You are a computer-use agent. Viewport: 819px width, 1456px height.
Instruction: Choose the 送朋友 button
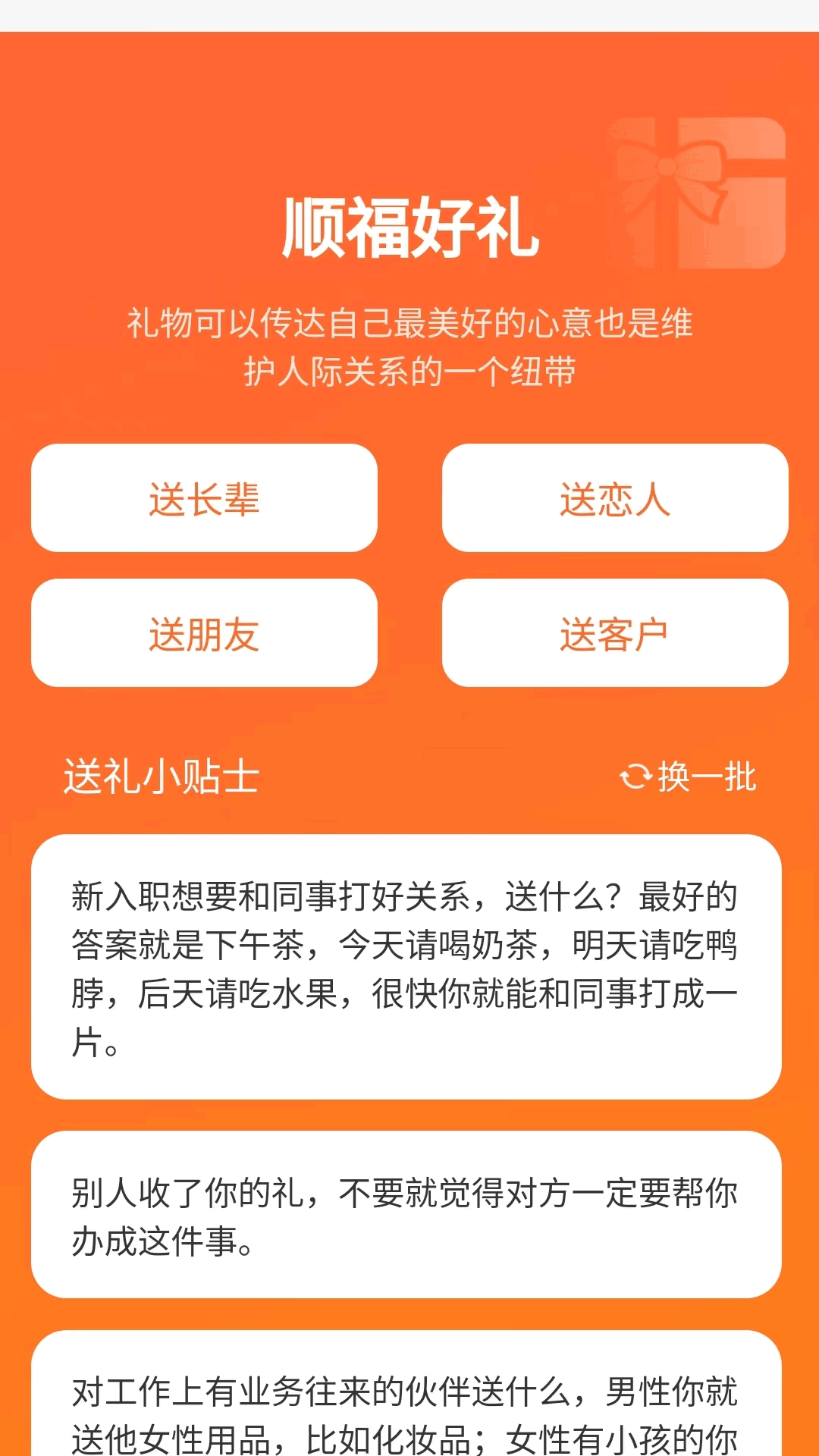(204, 633)
